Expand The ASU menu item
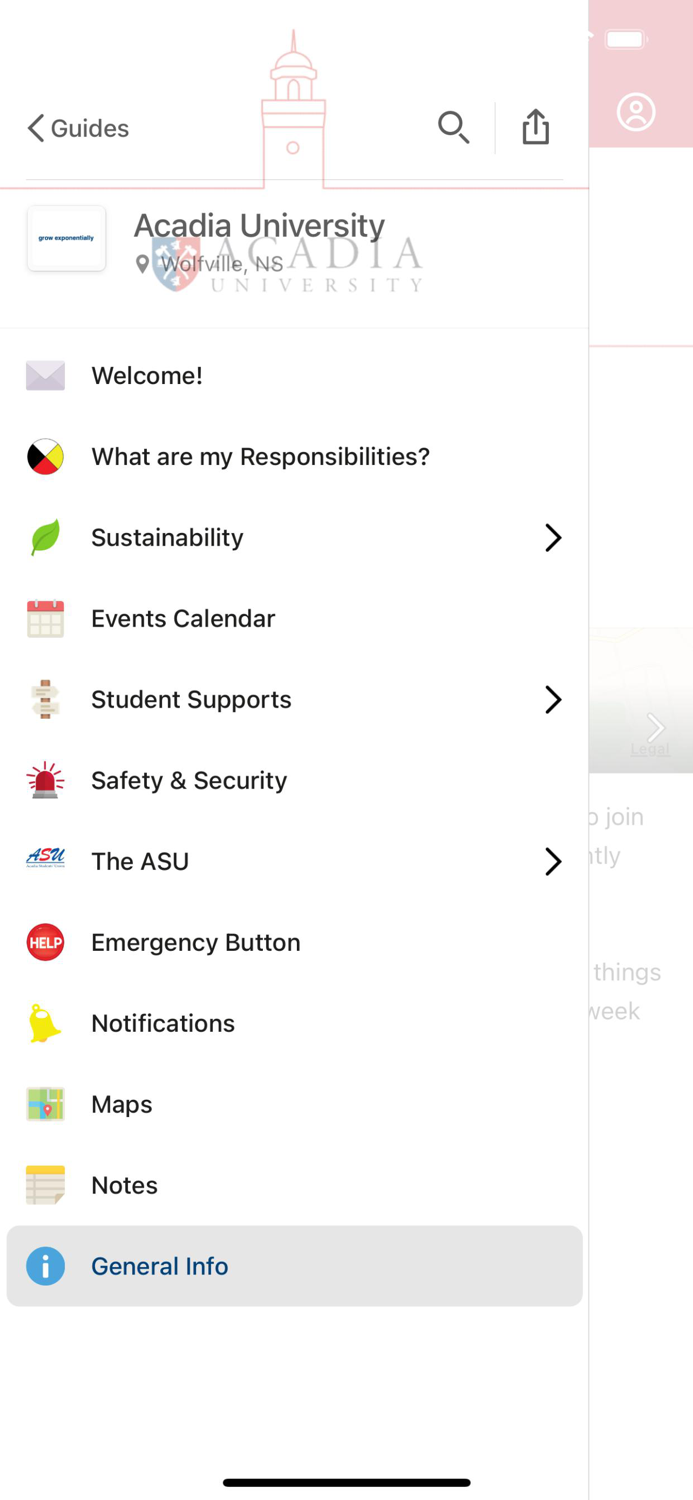The height and width of the screenshot is (1500, 693). click(552, 862)
